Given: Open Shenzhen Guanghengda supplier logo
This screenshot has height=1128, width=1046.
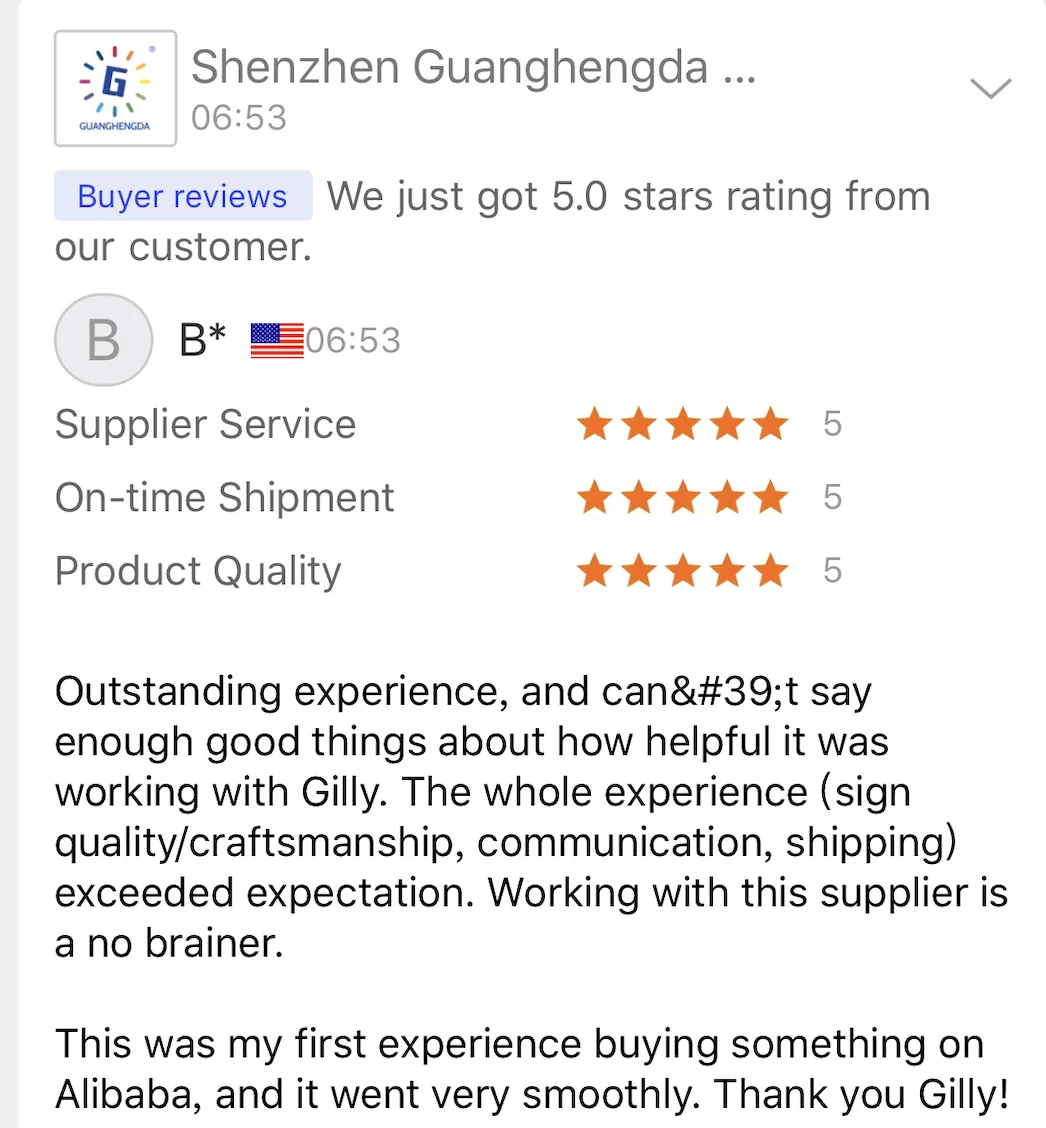Looking at the screenshot, I should click(x=115, y=88).
